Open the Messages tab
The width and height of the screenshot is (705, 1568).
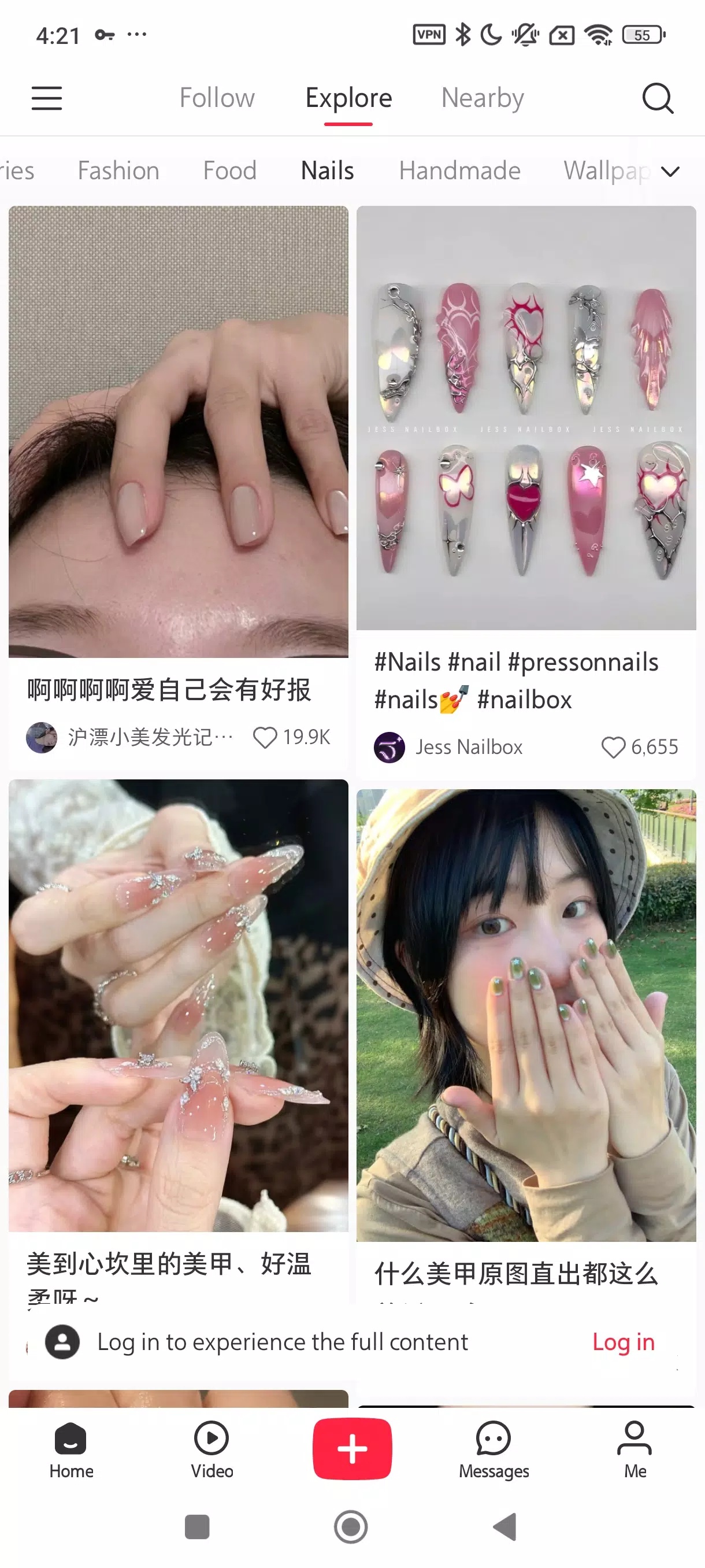point(493,1449)
